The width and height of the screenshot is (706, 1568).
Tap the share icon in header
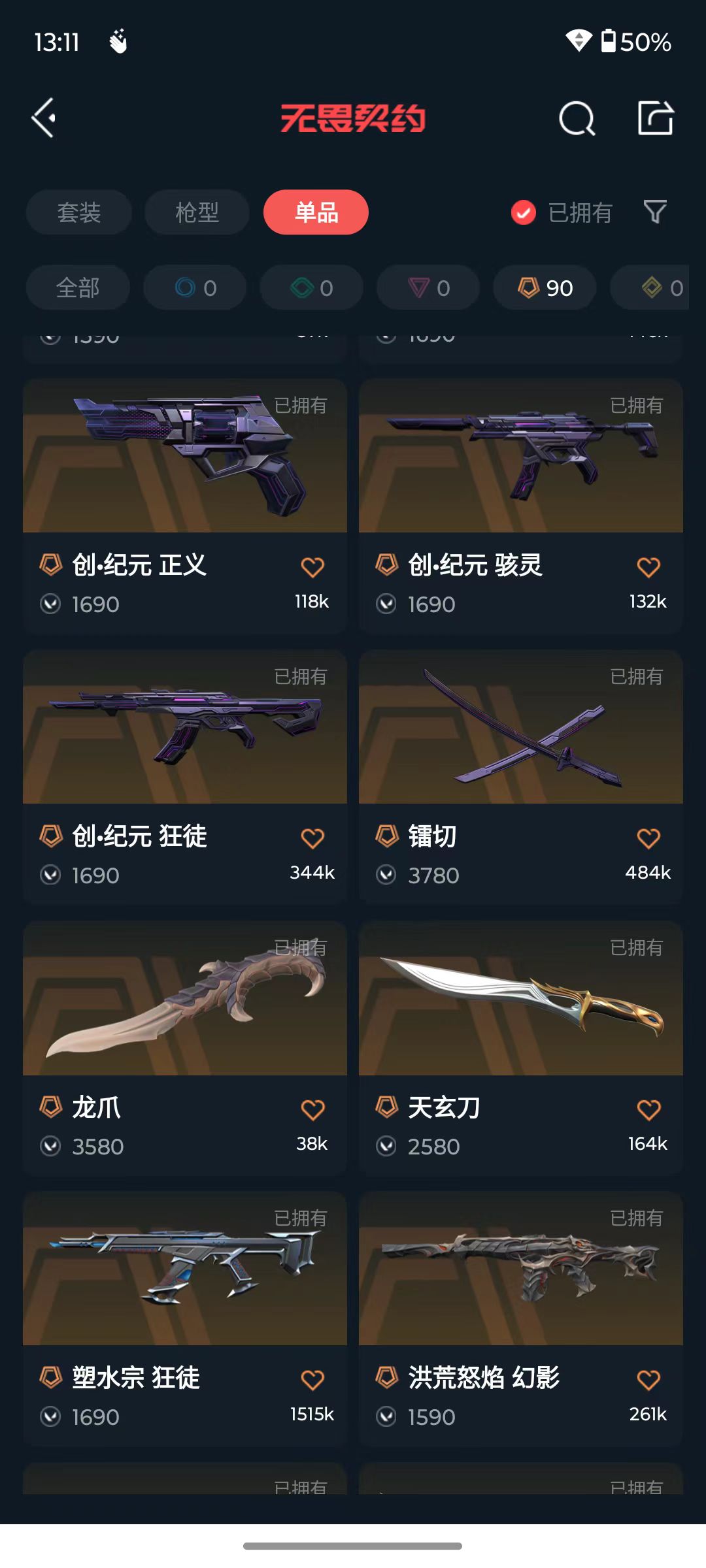point(656,118)
